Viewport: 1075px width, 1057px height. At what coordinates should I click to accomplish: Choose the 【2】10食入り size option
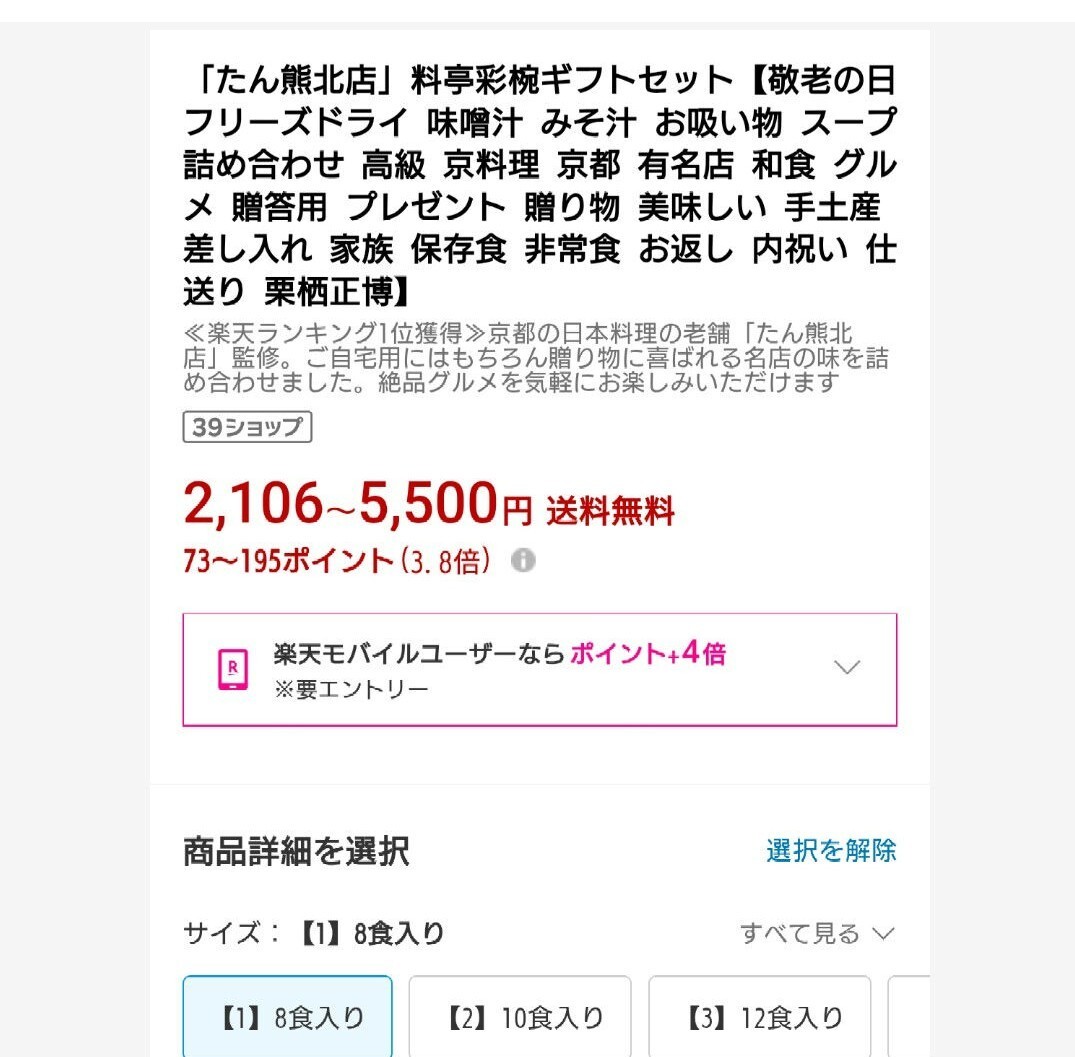(x=520, y=1018)
